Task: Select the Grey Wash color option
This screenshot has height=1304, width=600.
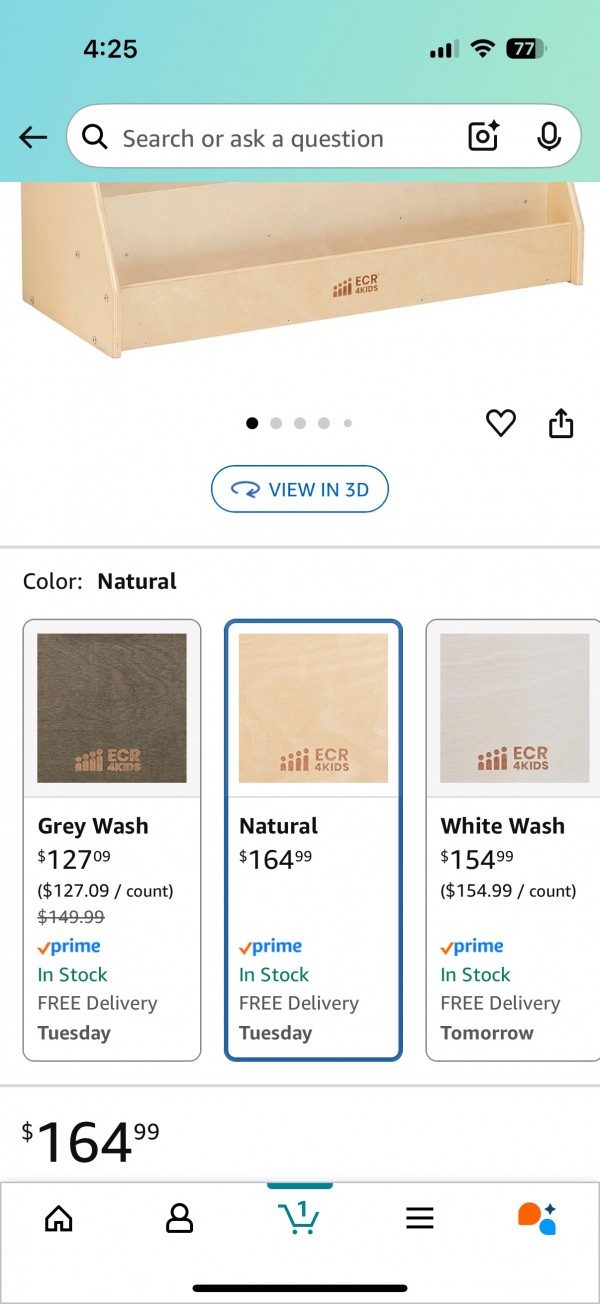Action: [112, 840]
